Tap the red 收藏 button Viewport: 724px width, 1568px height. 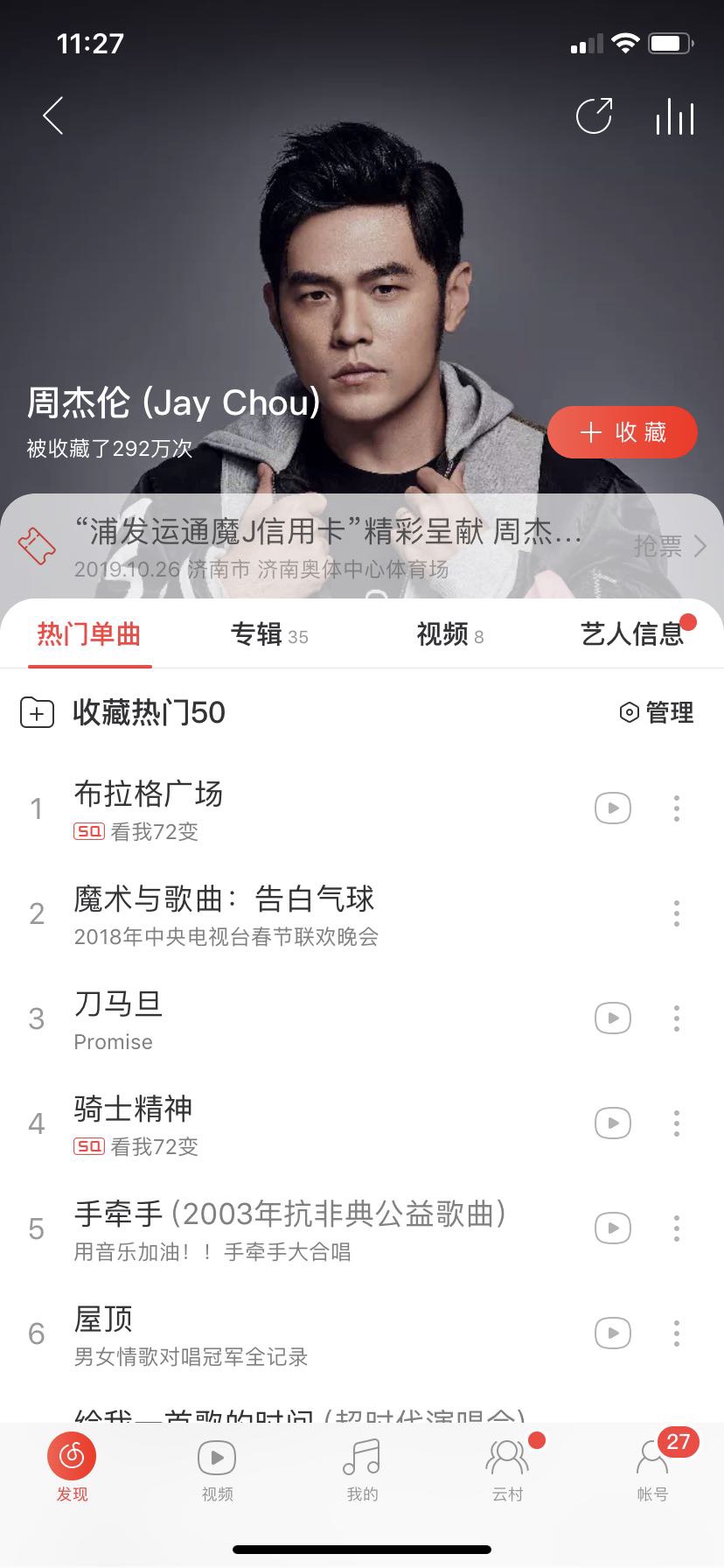[623, 432]
